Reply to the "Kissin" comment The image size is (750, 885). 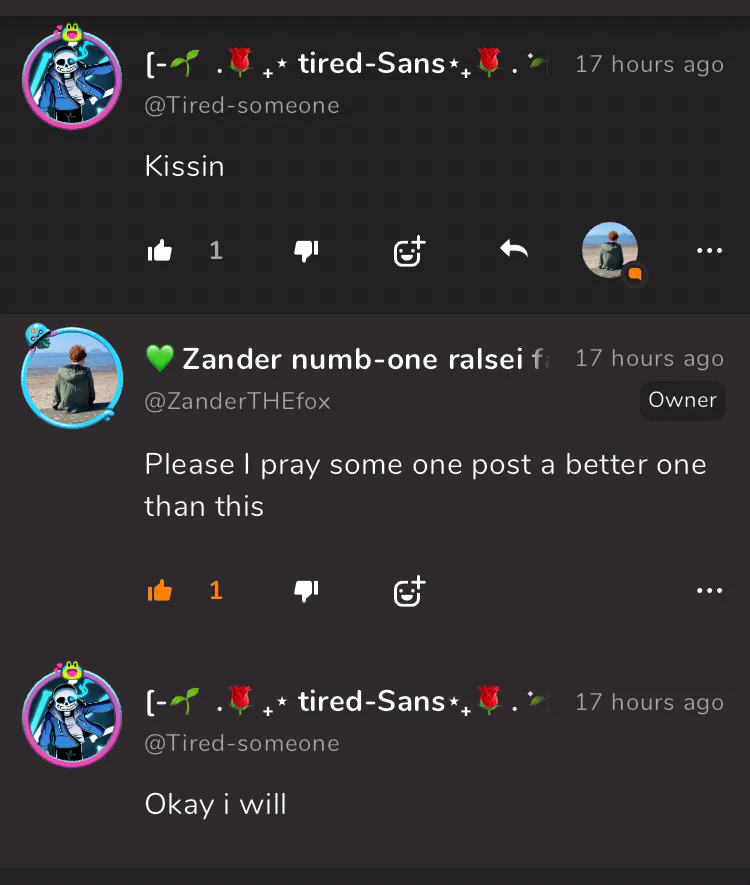(514, 250)
